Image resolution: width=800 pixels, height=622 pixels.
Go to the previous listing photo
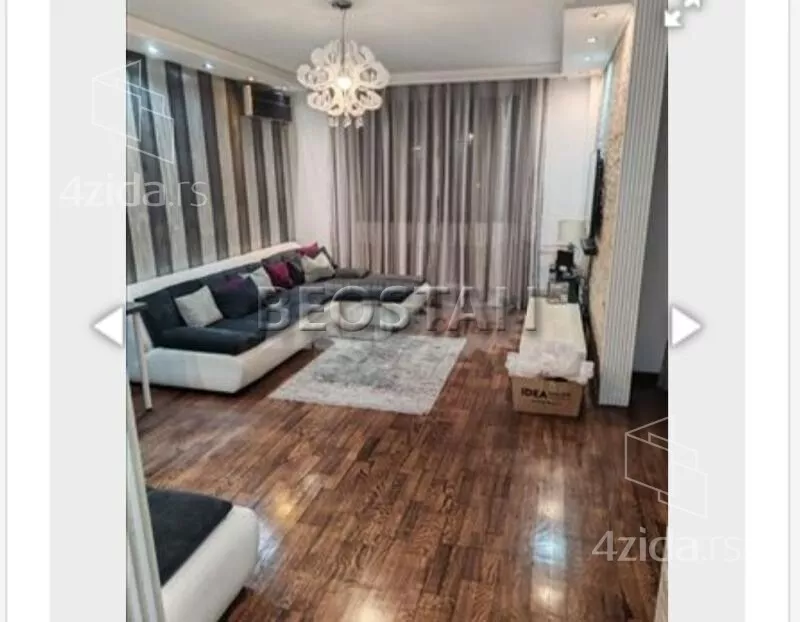tap(108, 326)
